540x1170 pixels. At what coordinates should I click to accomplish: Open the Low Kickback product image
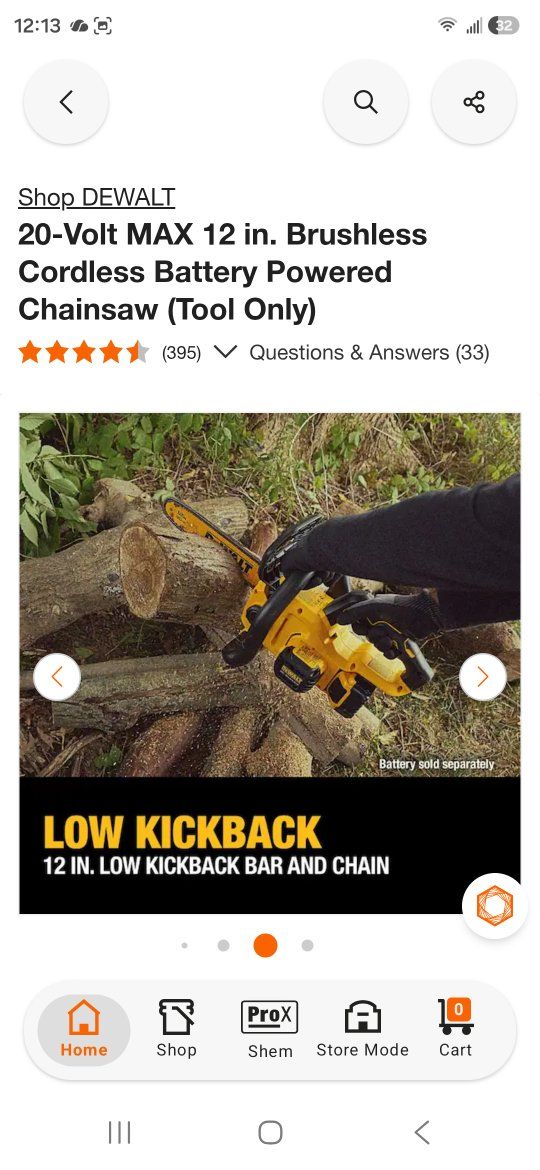click(x=270, y=663)
